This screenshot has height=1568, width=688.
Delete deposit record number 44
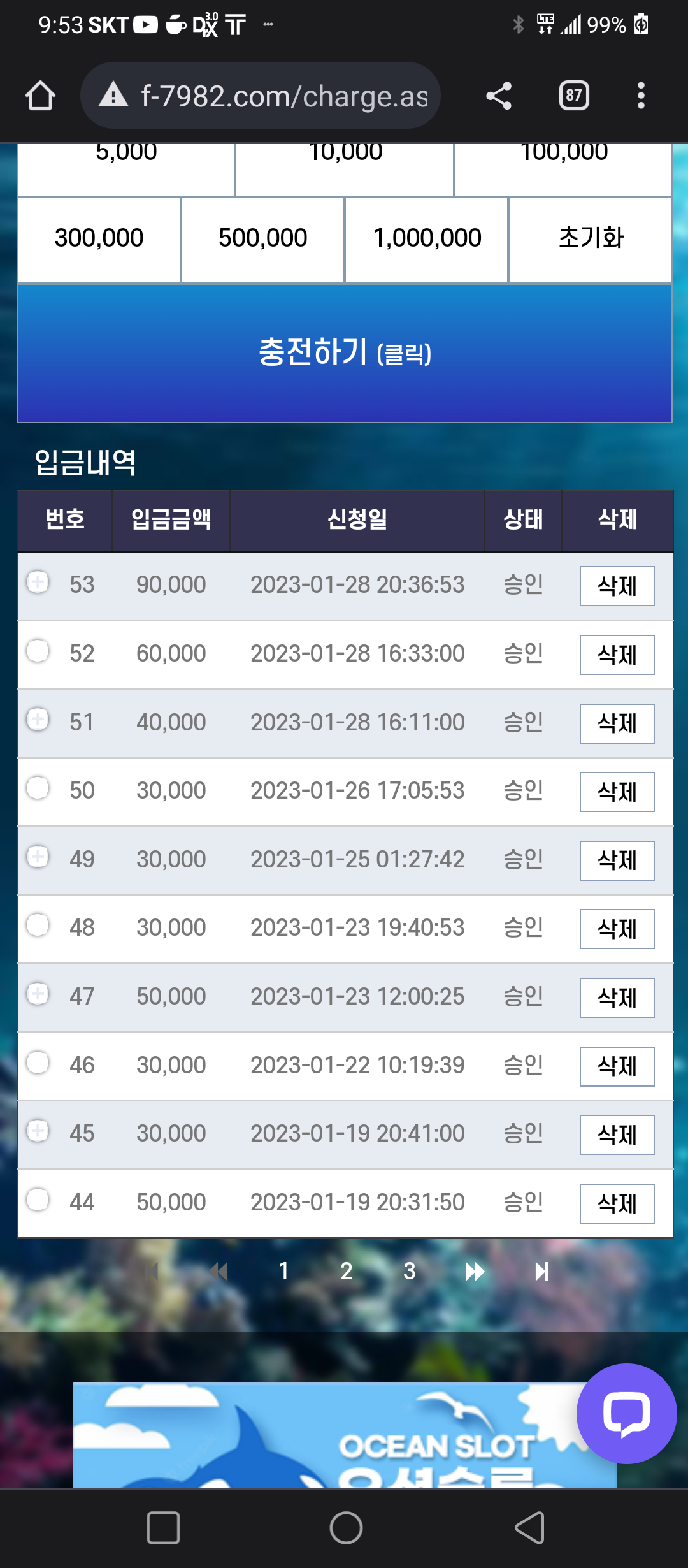pyautogui.click(x=617, y=1203)
